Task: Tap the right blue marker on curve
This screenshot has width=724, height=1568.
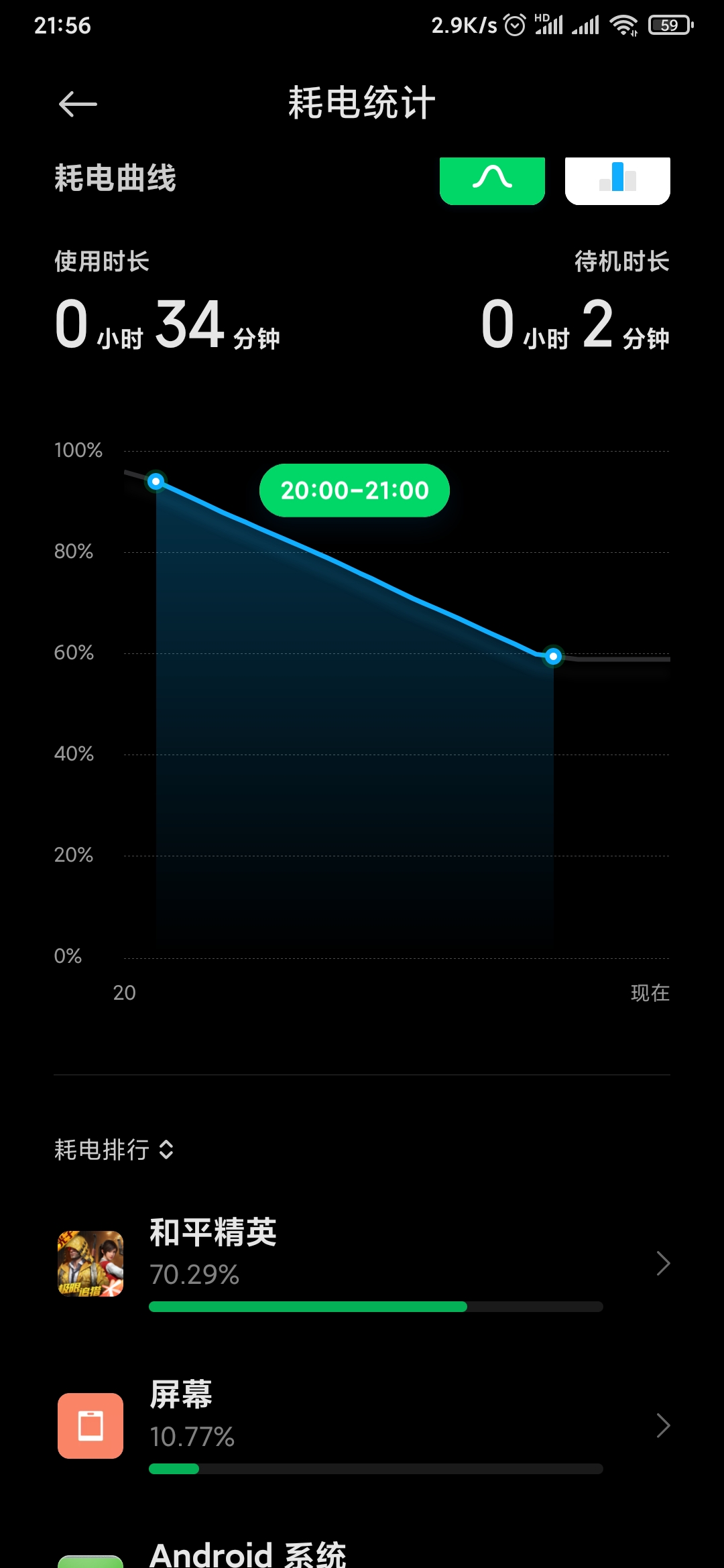Action: click(553, 656)
